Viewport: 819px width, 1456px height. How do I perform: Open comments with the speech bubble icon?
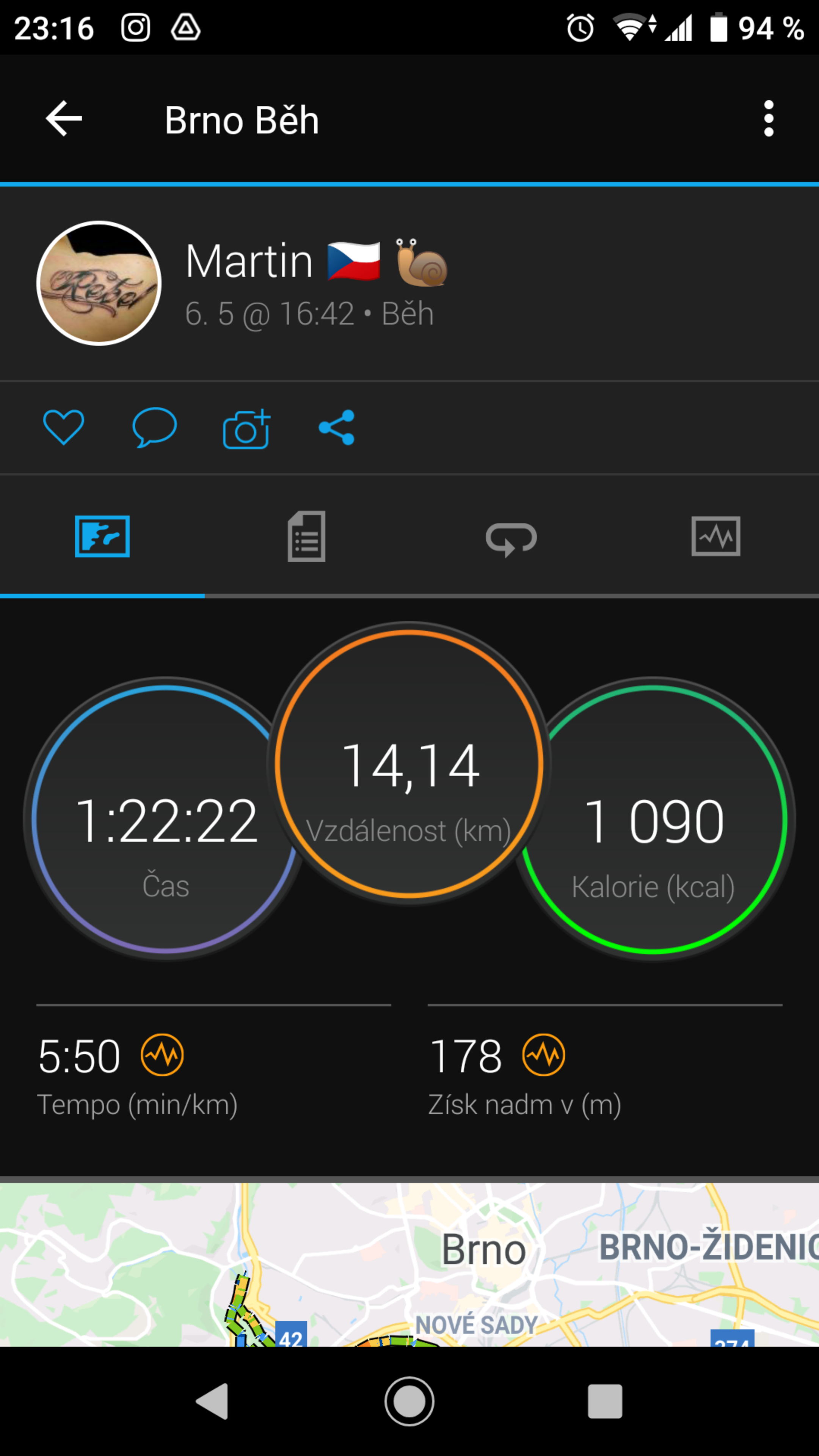(x=154, y=427)
